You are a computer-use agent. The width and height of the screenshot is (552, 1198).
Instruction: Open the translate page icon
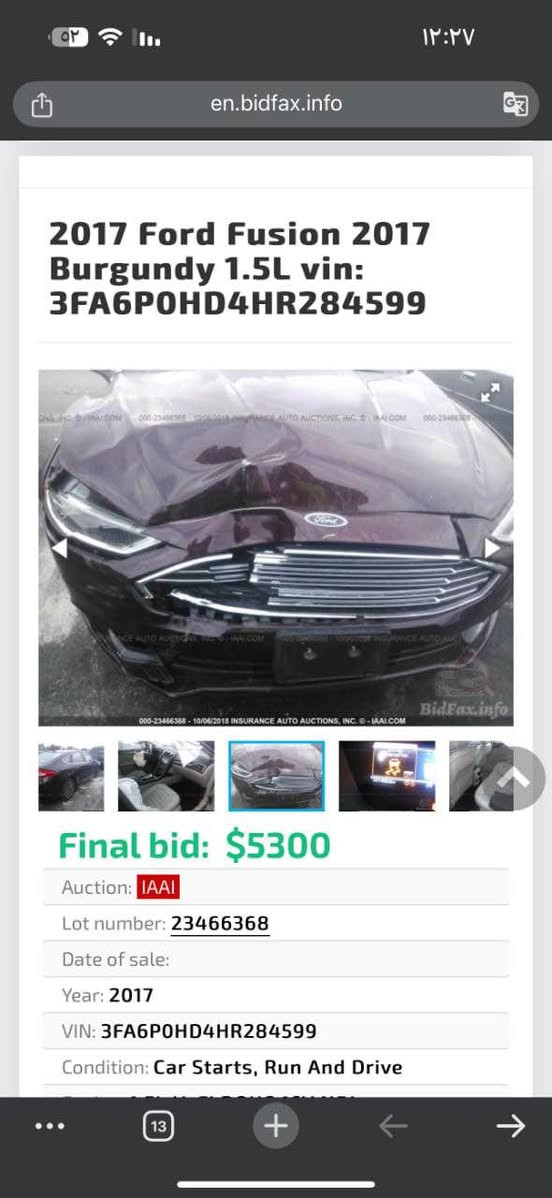[515, 103]
